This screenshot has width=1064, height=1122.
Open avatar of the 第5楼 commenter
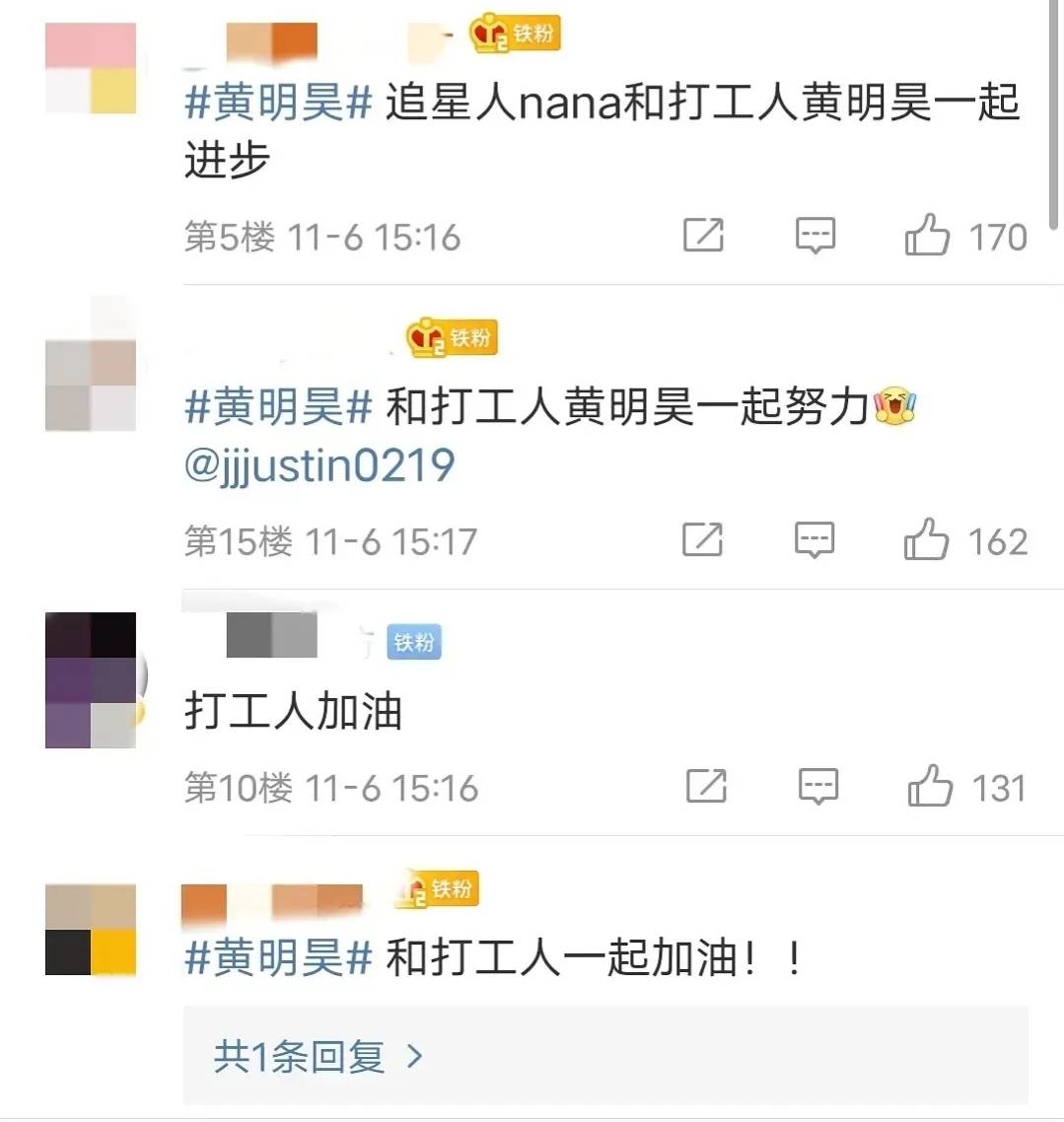point(91,69)
